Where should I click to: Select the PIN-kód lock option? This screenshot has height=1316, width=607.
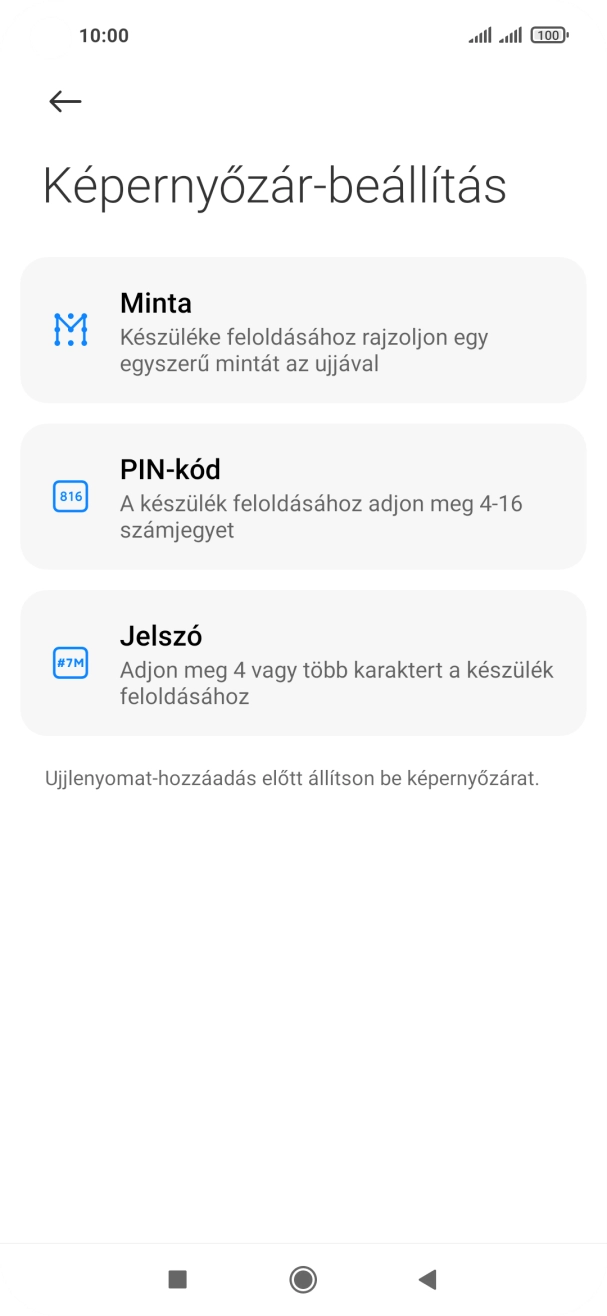tap(303, 497)
